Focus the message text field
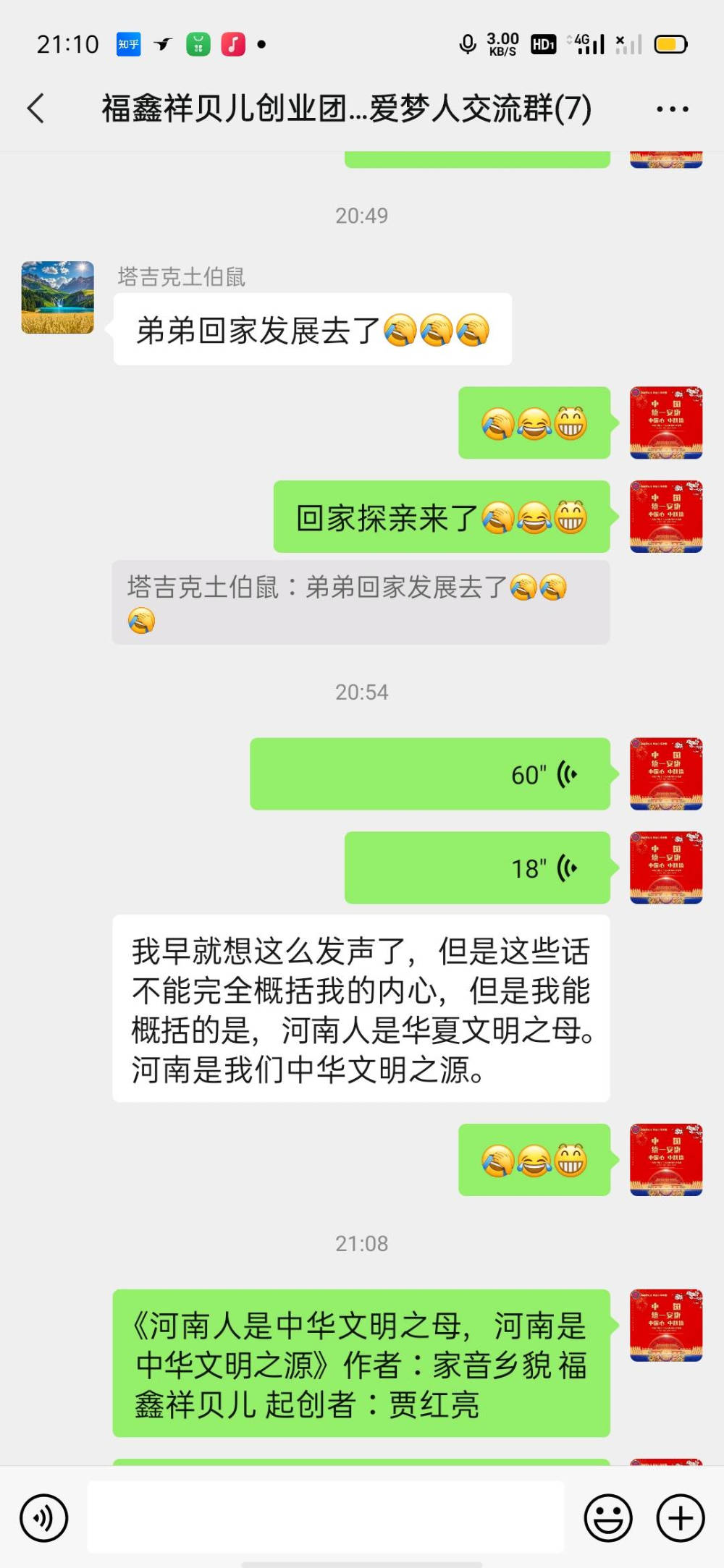Viewport: 724px width, 1568px height. pyautogui.click(x=326, y=1517)
